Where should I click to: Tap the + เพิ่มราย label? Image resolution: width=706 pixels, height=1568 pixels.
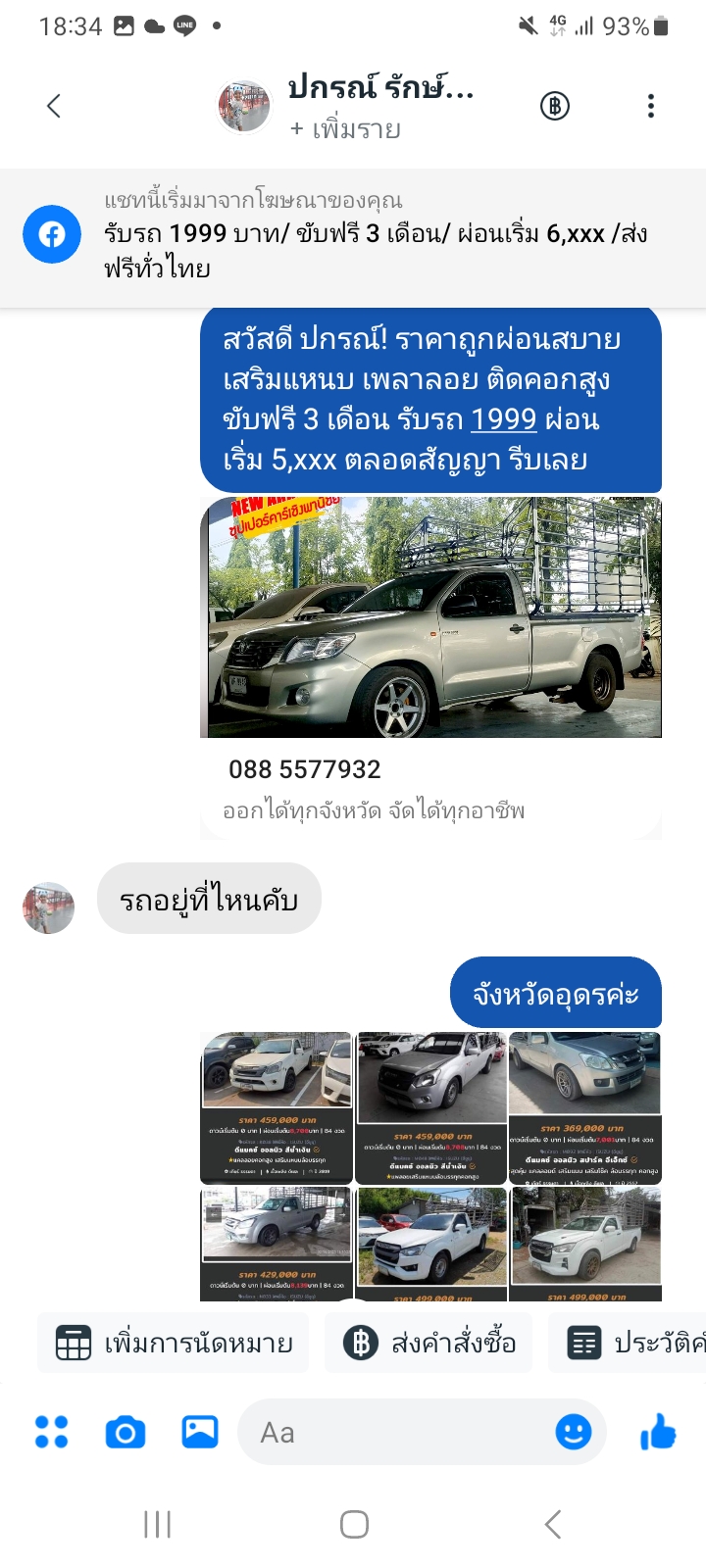pyautogui.click(x=345, y=129)
